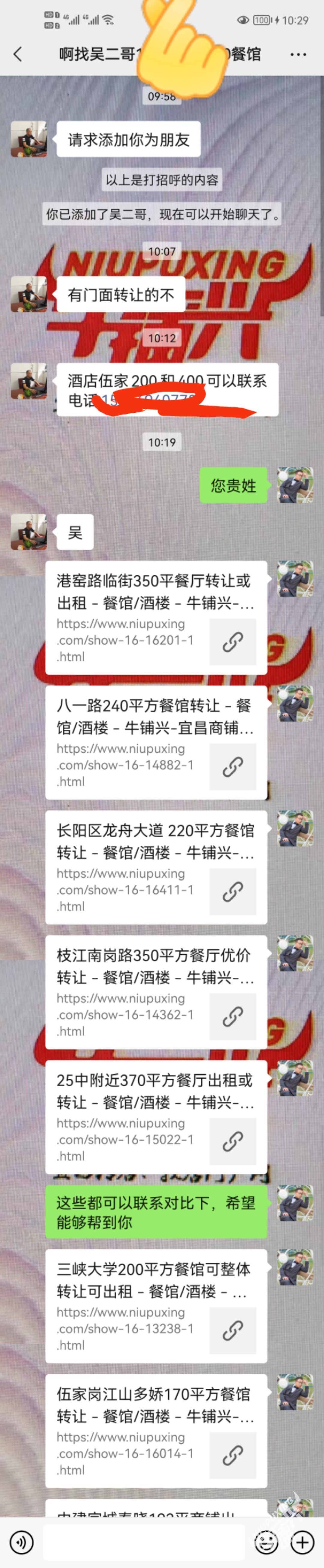Viewport: 324px width, 1568px height.
Task: Open the plus attachment menu
Action: coord(302,1542)
